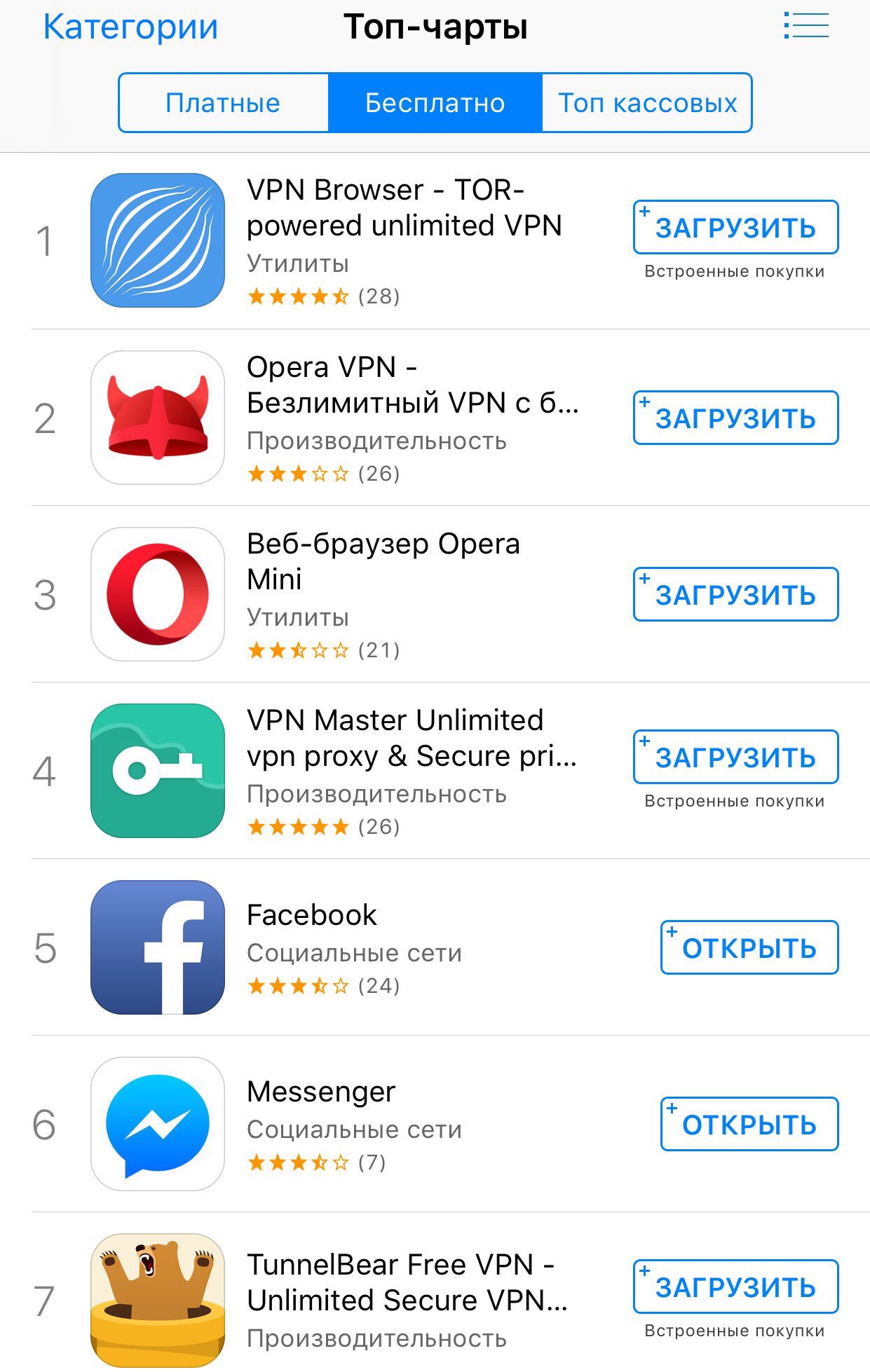View Opera VPN app page
This screenshot has height=1372, width=870.
[x=412, y=385]
